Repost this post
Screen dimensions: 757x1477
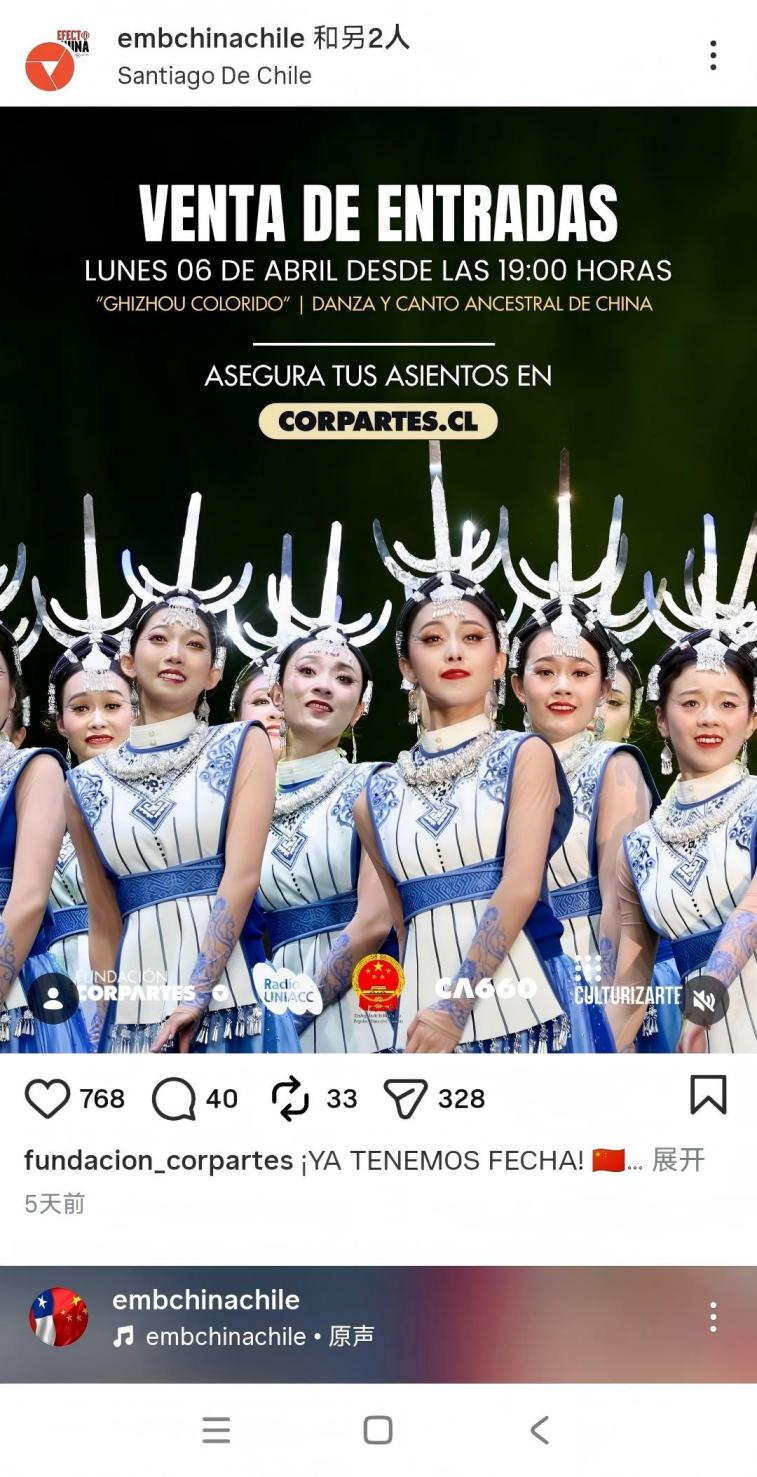[x=290, y=1099]
